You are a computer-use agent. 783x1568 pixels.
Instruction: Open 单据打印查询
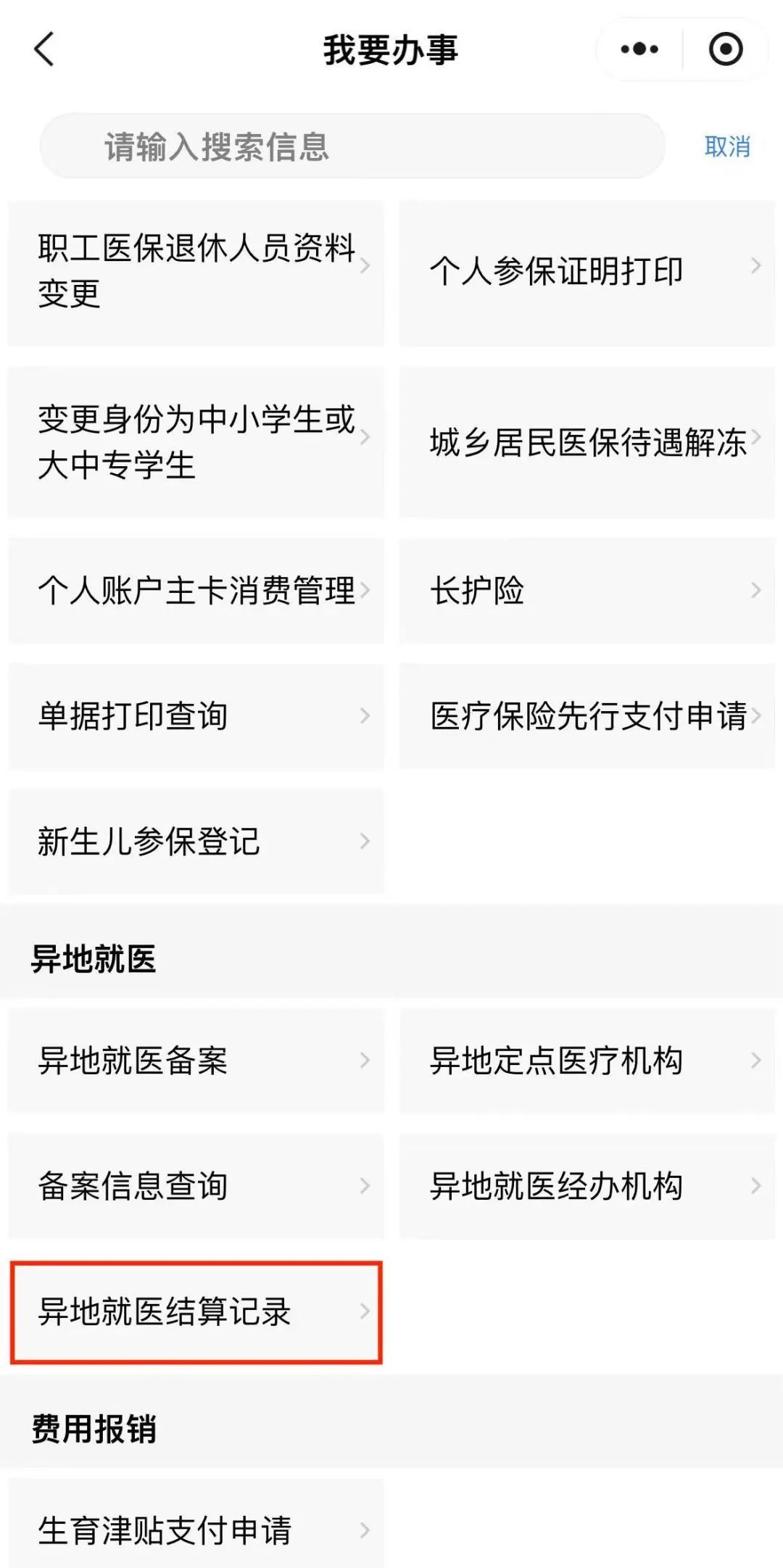196,716
